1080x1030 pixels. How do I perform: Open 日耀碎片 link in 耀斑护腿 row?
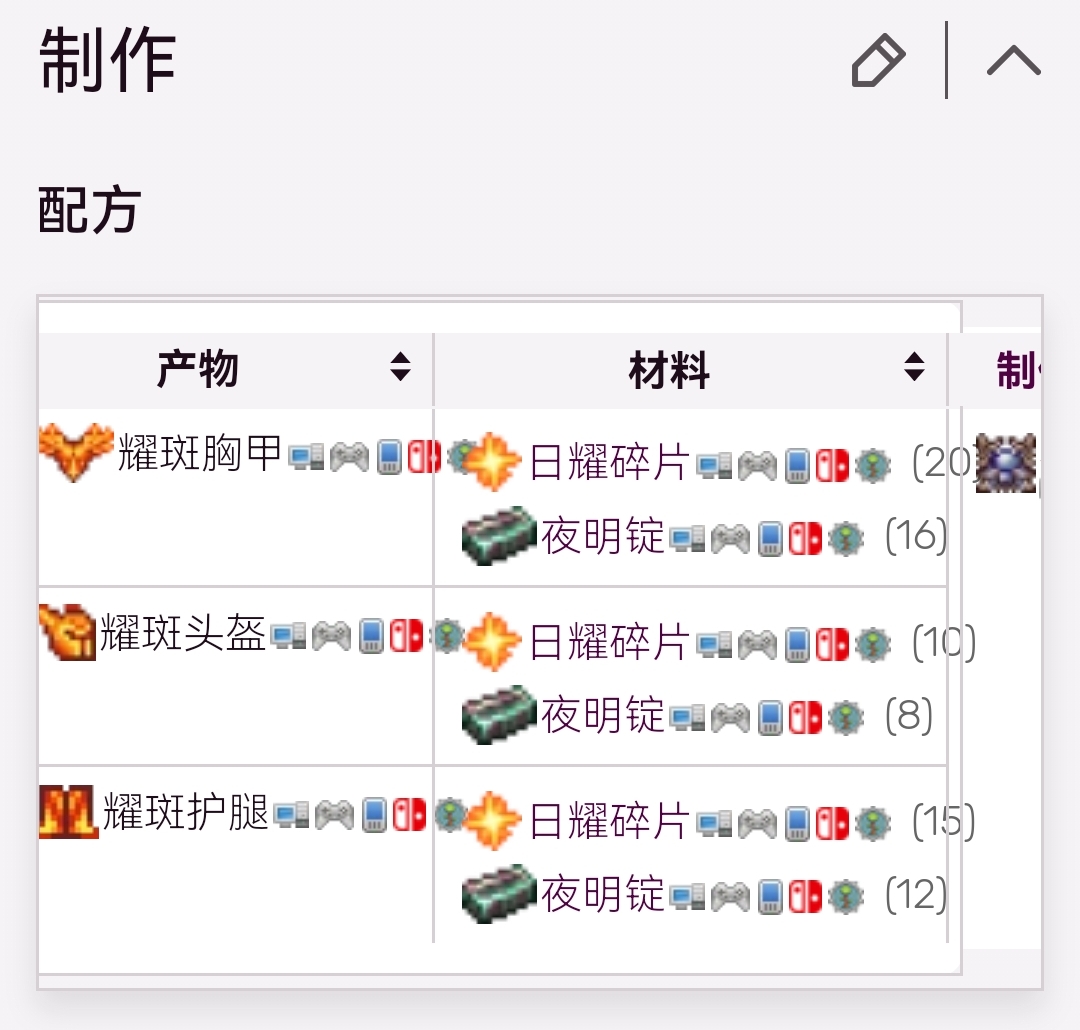[609, 822]
